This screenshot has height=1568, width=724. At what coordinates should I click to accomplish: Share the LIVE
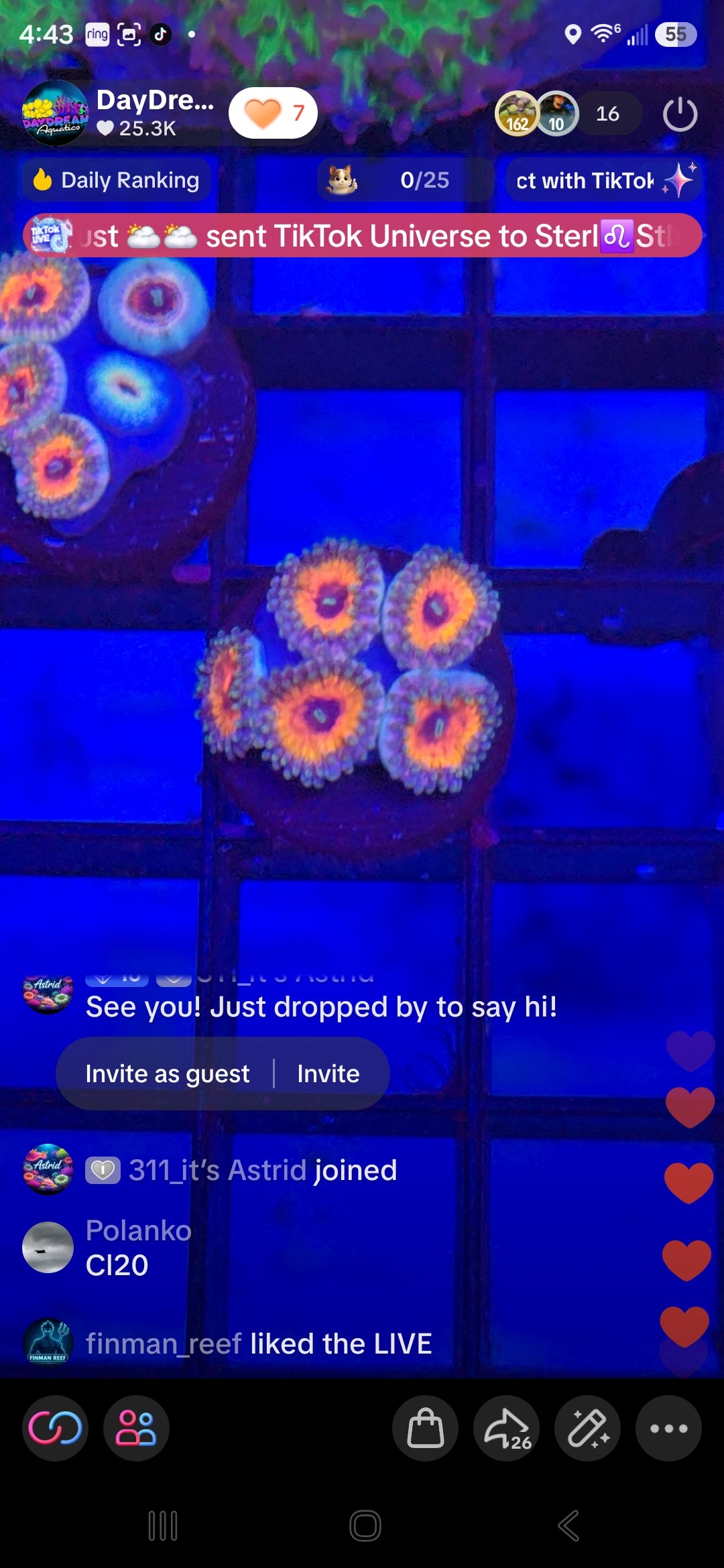pos(506,1429)
